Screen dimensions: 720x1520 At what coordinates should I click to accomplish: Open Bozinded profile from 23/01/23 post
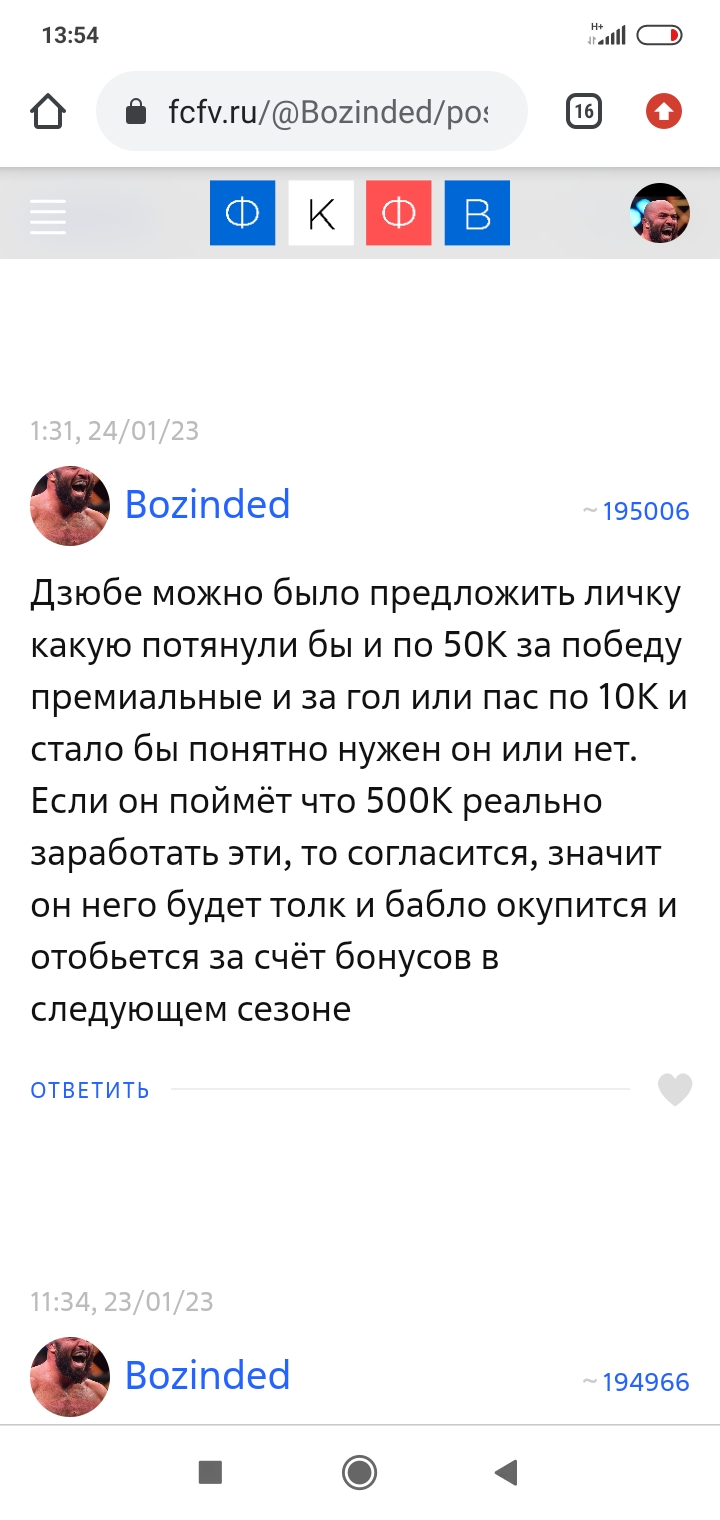pyautogui.click(x=207, y=1375)
